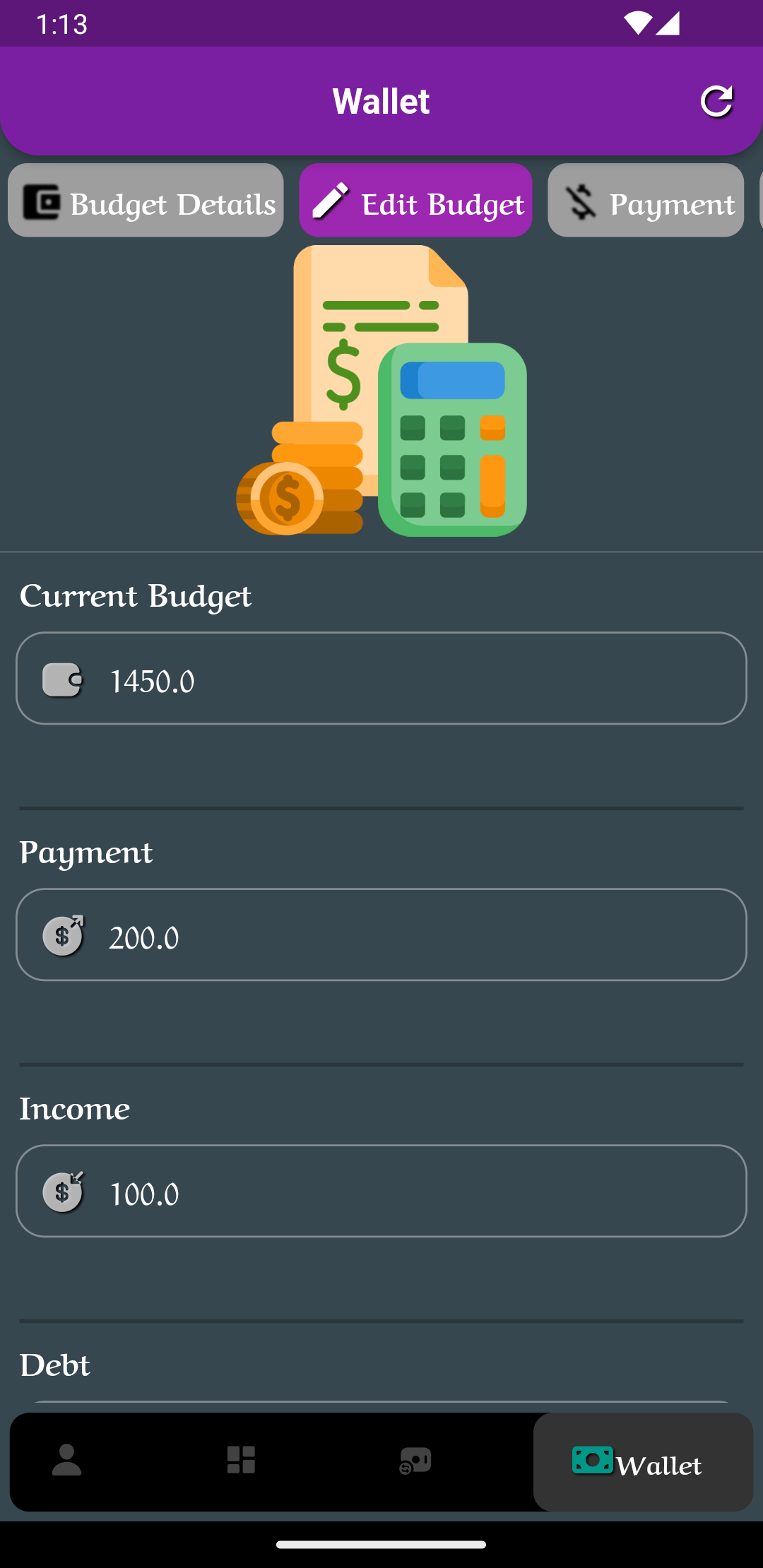The height and width of the screenshot is (1568, 763).
Task: Toggle the Edit Budget chip selection
Action: click(x=415, y=200)
